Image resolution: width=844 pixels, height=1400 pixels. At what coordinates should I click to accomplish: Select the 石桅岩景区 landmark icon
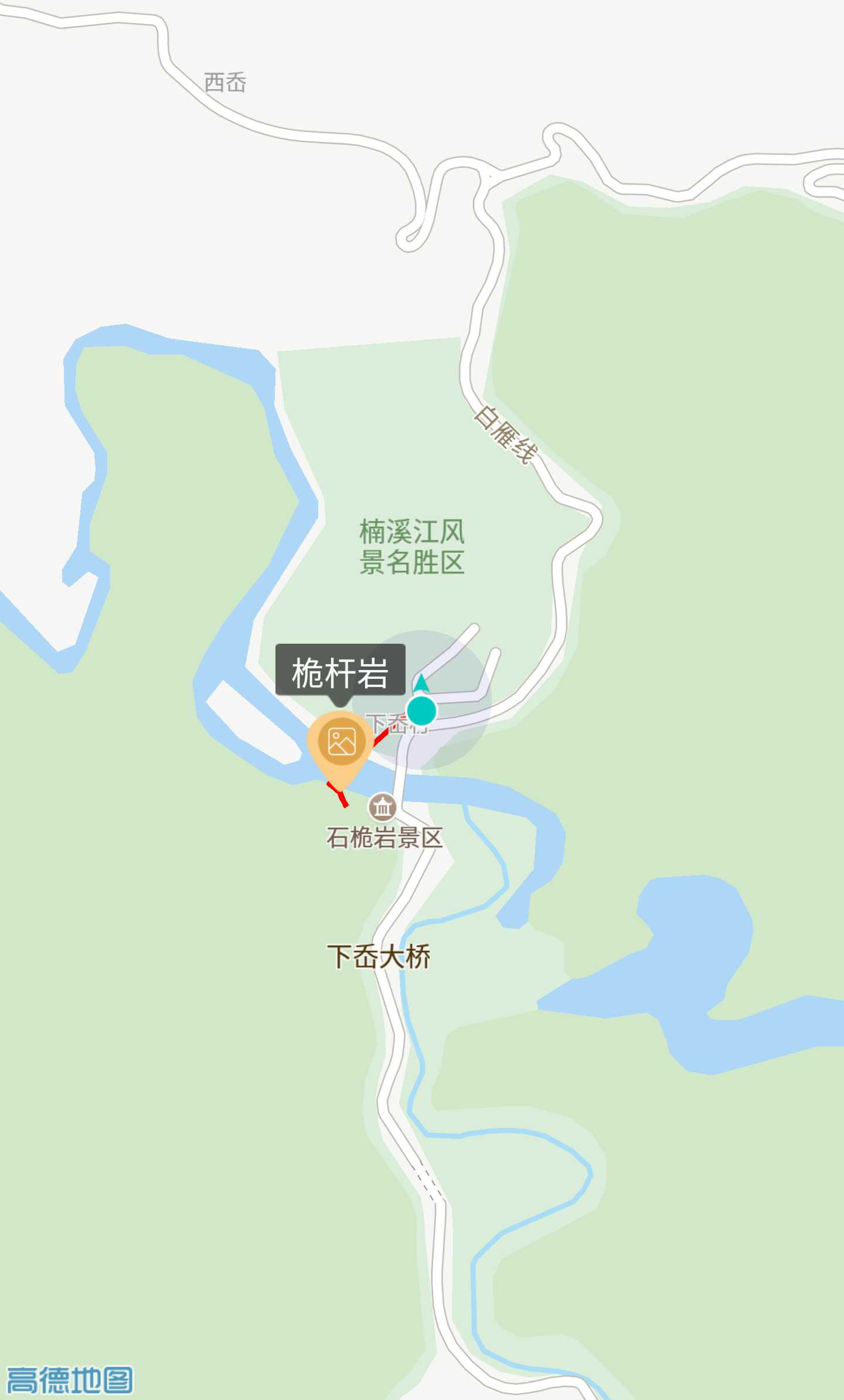tap(382, 807)
